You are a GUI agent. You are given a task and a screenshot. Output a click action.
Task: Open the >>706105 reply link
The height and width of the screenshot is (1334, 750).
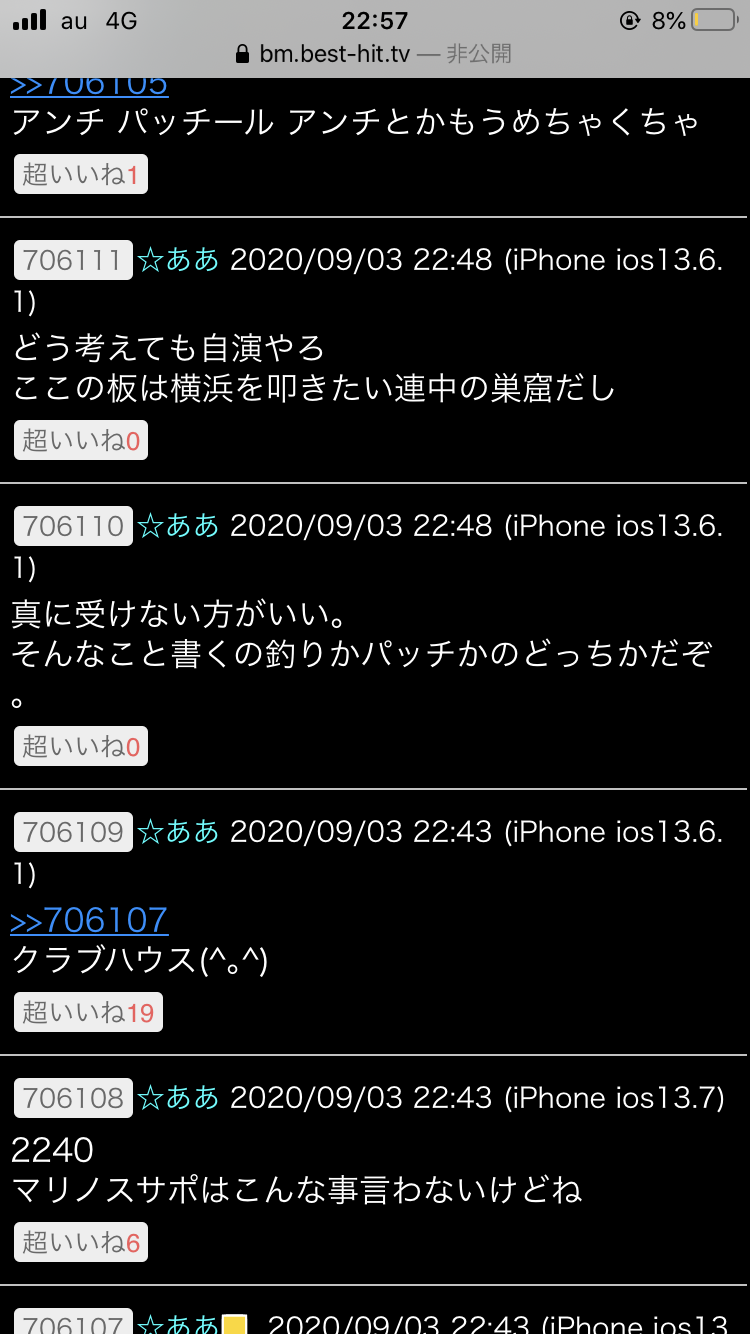coord(89,87)
